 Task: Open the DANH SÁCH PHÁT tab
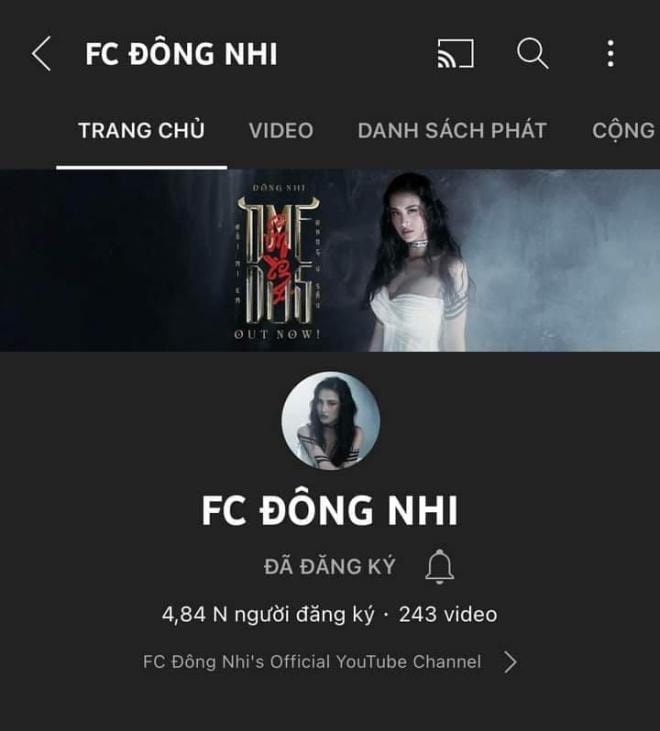(452, 131)
